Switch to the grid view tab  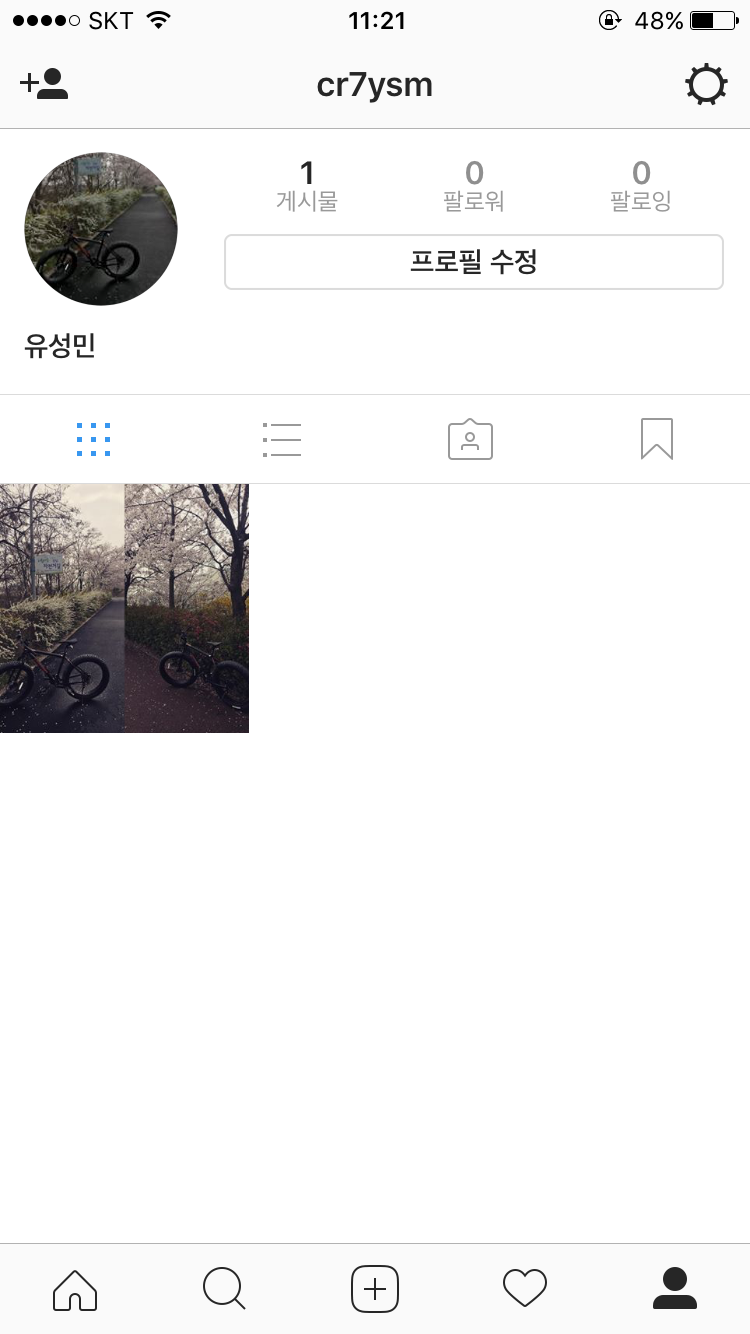pos(94,439)
